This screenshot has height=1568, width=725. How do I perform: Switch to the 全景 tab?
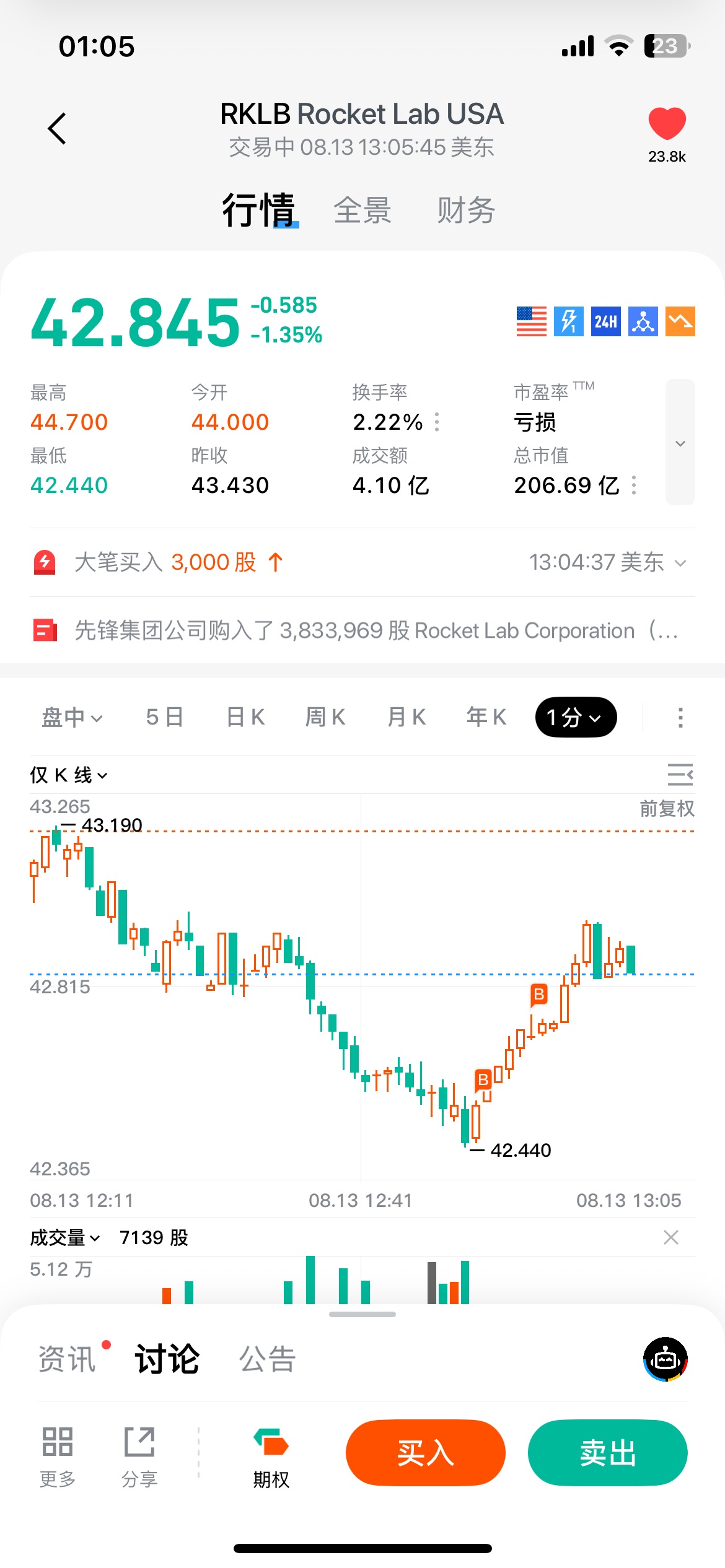(362, 211)
